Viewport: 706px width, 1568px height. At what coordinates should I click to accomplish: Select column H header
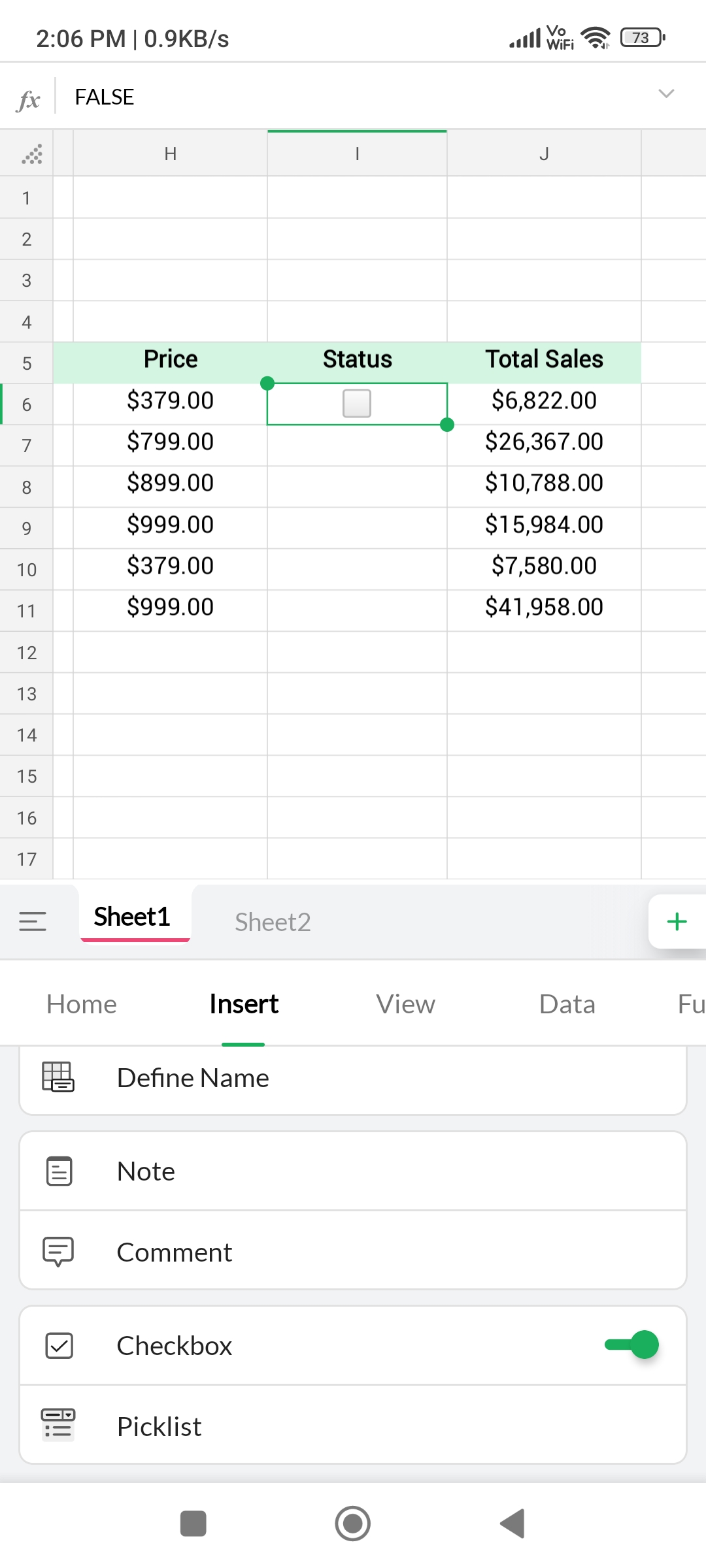pyautogui.click(x=170, y=154)
